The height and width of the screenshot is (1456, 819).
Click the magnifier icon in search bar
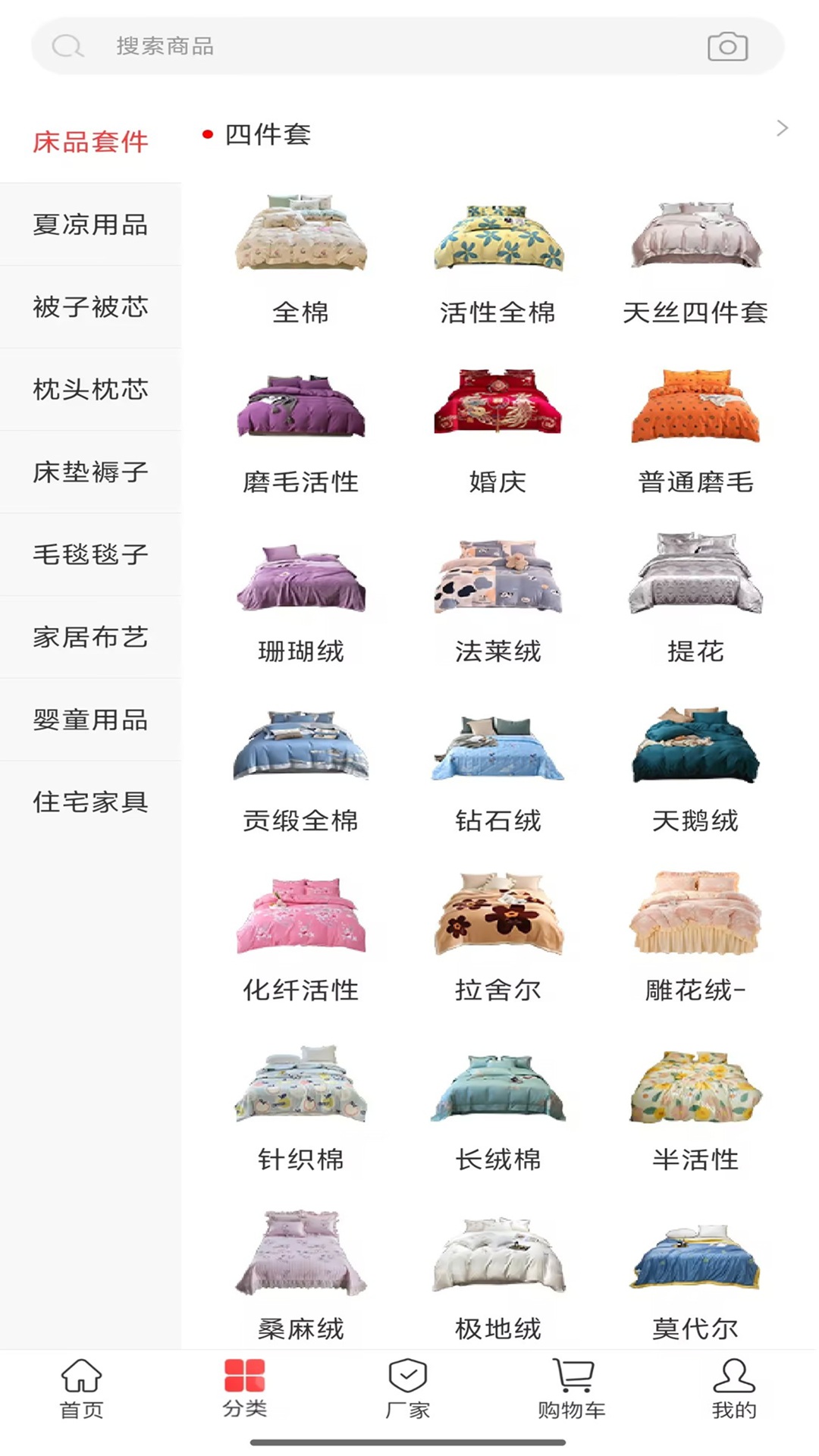67,45
